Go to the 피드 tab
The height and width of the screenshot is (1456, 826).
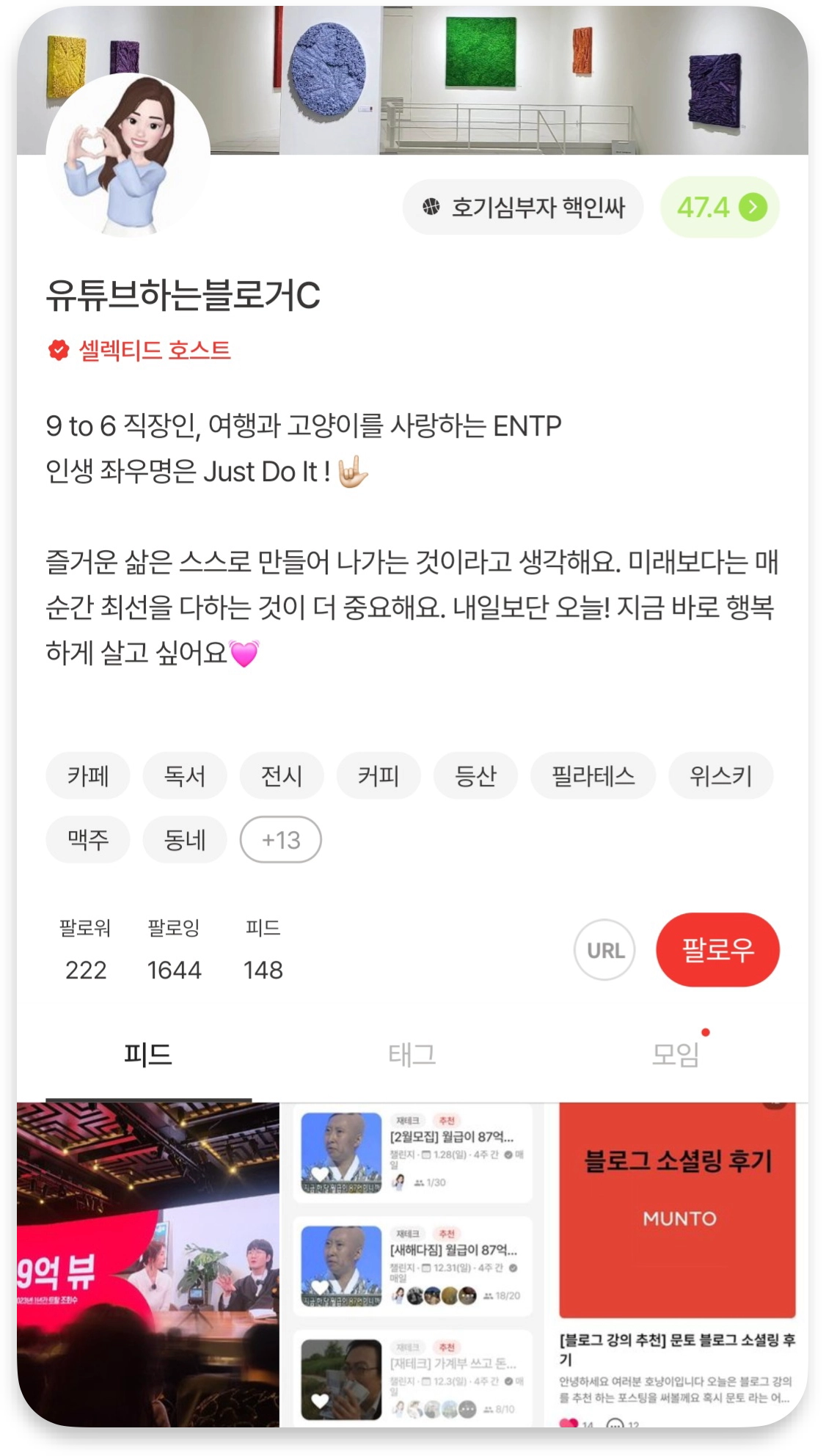pyautogui.click(x=147, y=1055)
